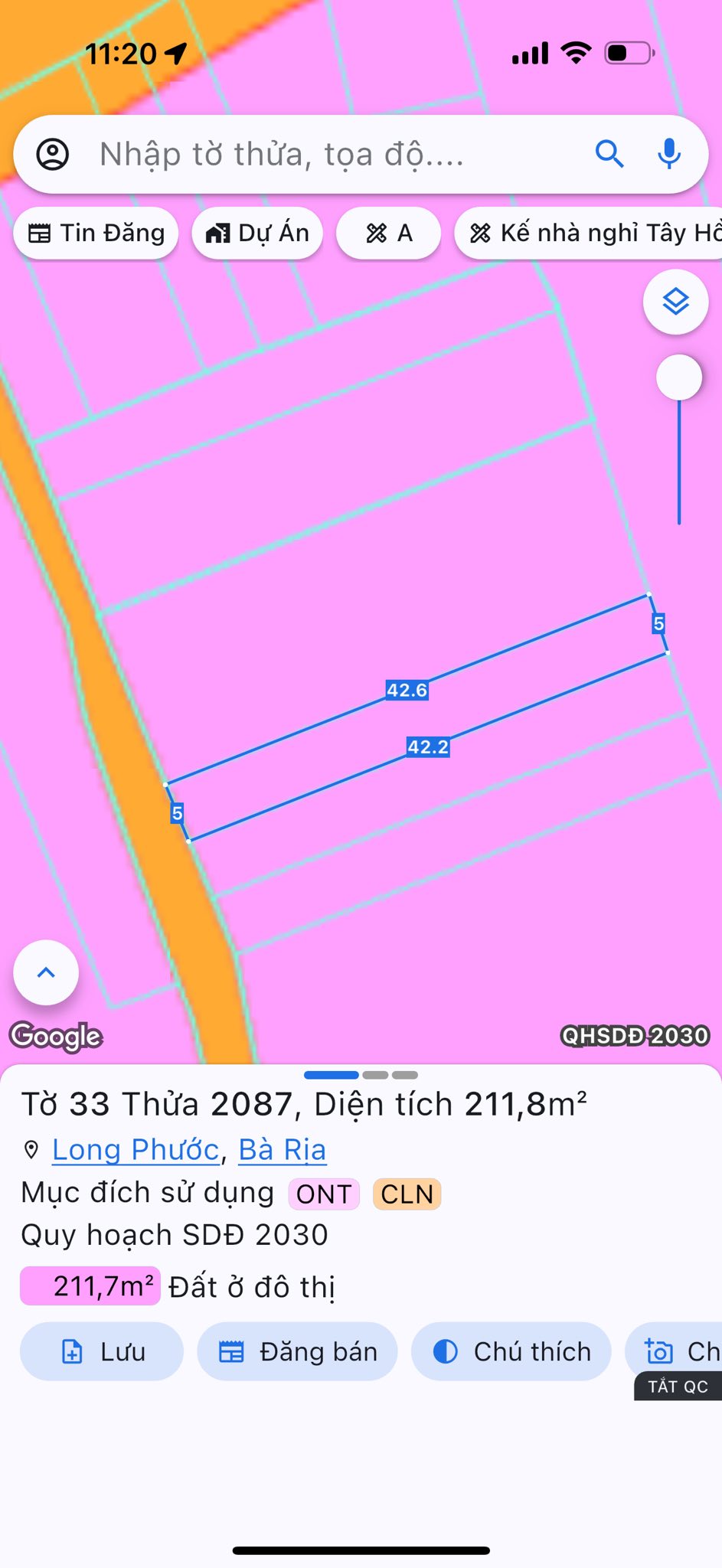Tap Đăng bán to list the plot
This screenshot has height=1568, width=722.
tap(297, 1351)
